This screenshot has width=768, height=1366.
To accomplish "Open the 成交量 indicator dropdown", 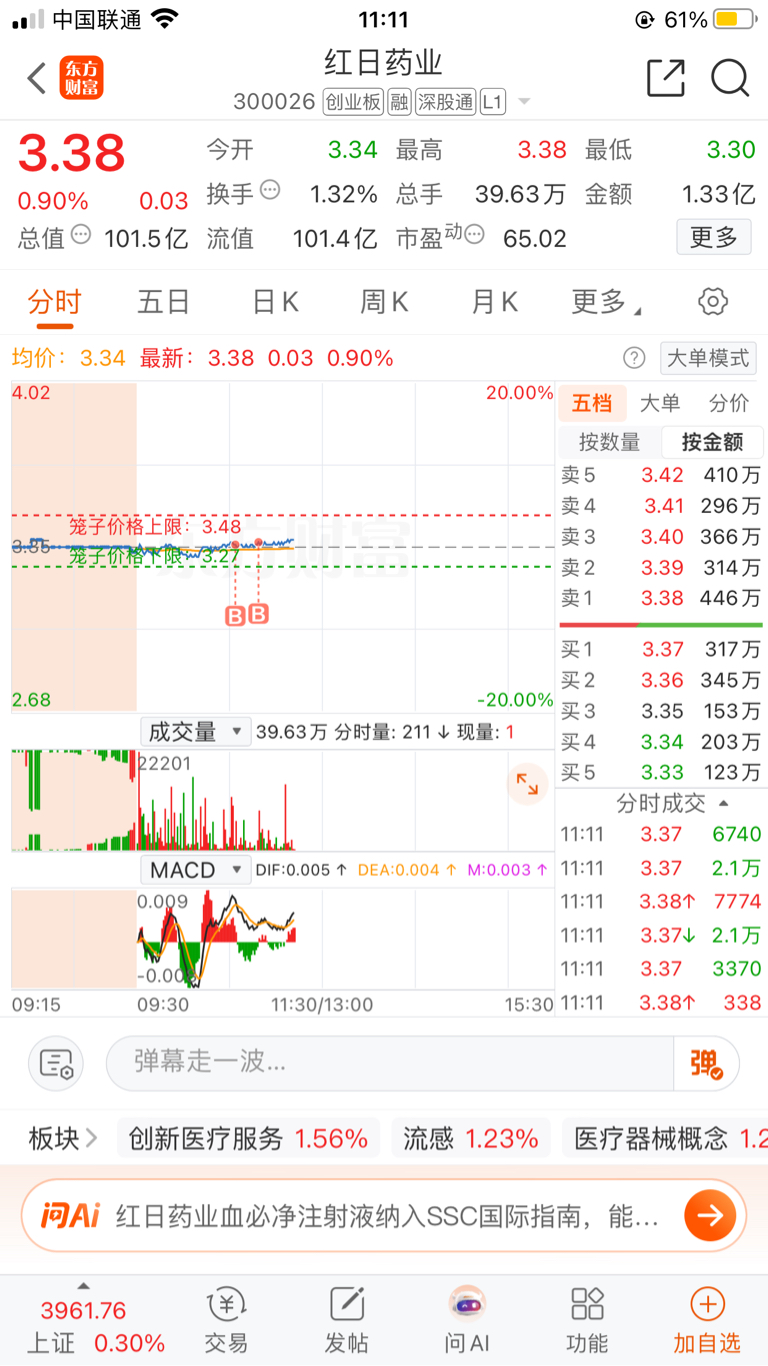I will pyautogui.click(x=195, y=732).
